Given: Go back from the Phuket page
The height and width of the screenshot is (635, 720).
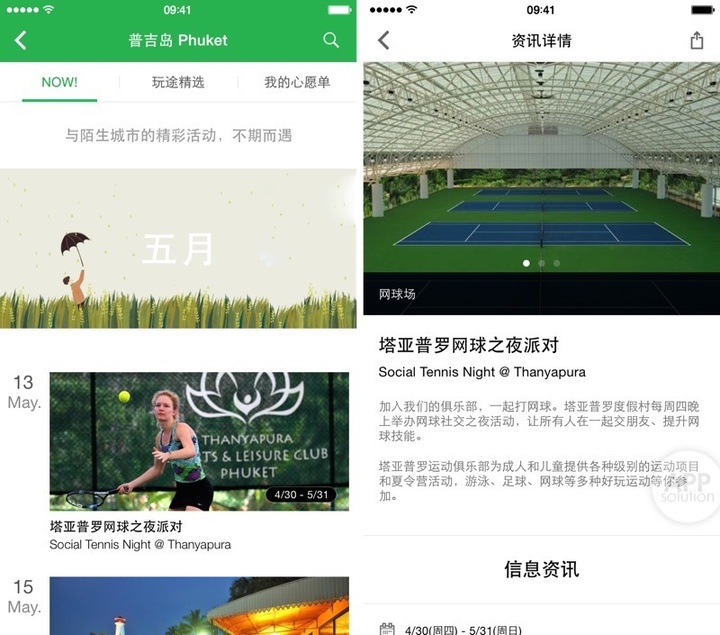Looking at the screenshot, I should [x=21, y=41].
